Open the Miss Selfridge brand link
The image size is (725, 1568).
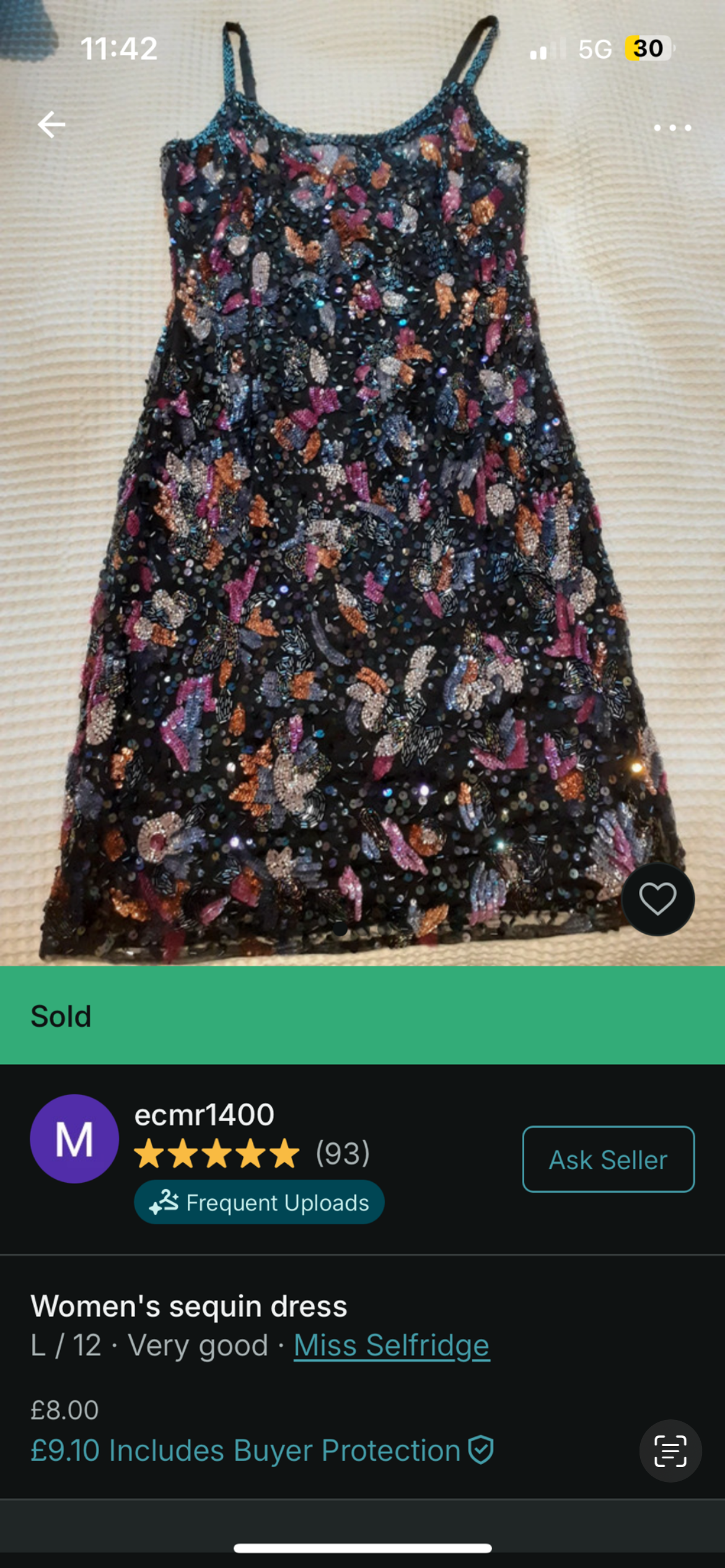(x=391, y=1345)
